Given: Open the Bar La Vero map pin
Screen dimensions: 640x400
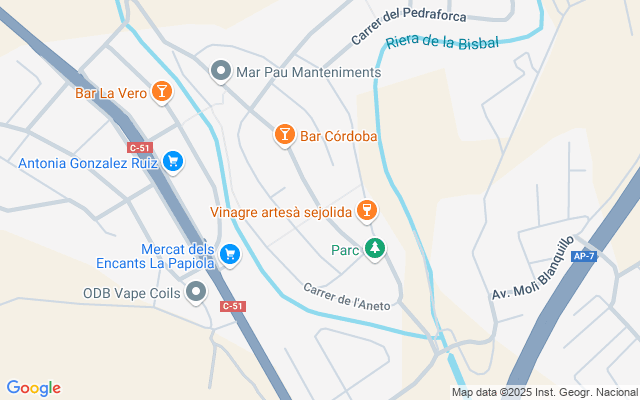Looking at the screenshot, I should pyautogui.click(x=162, y=93).
